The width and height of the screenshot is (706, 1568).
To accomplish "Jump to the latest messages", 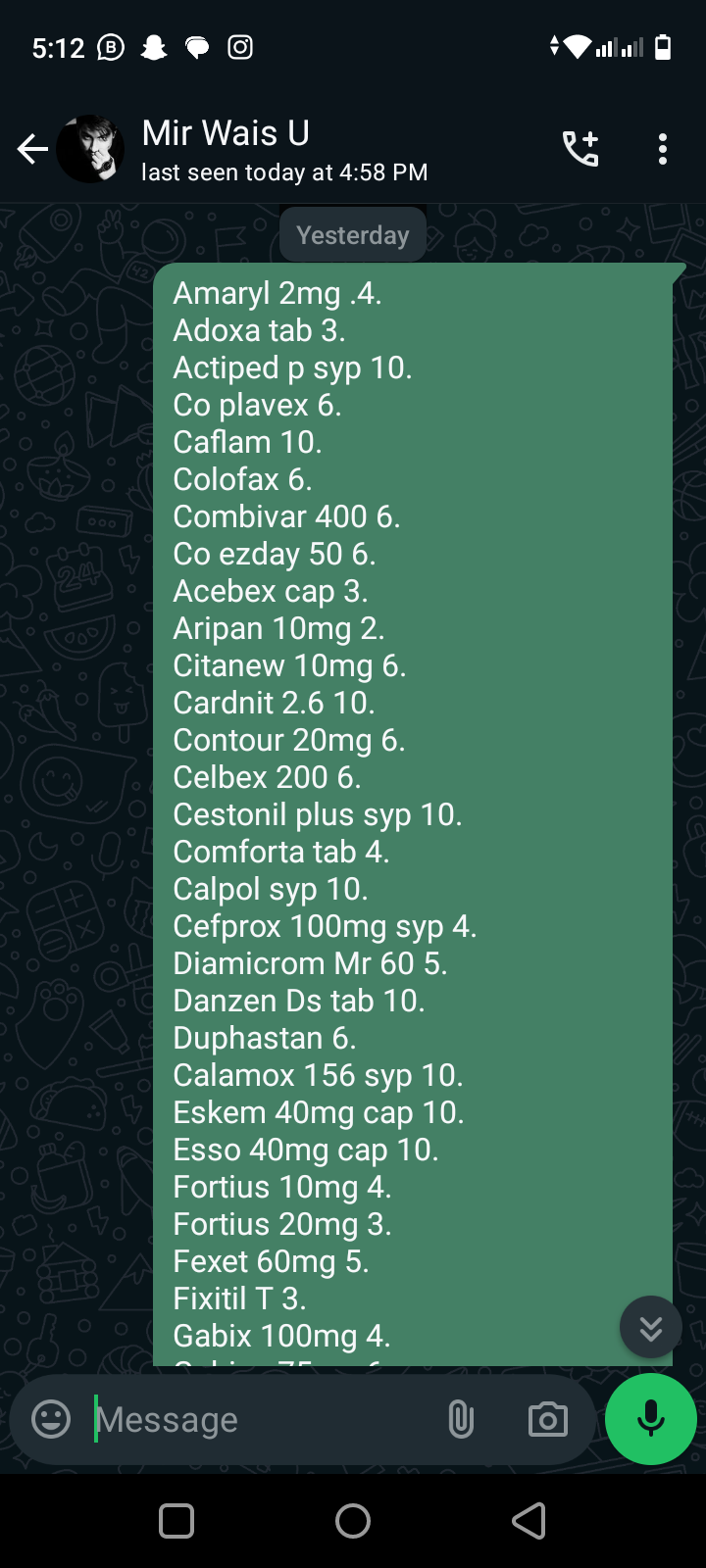I will click(x=650, y=1328).
